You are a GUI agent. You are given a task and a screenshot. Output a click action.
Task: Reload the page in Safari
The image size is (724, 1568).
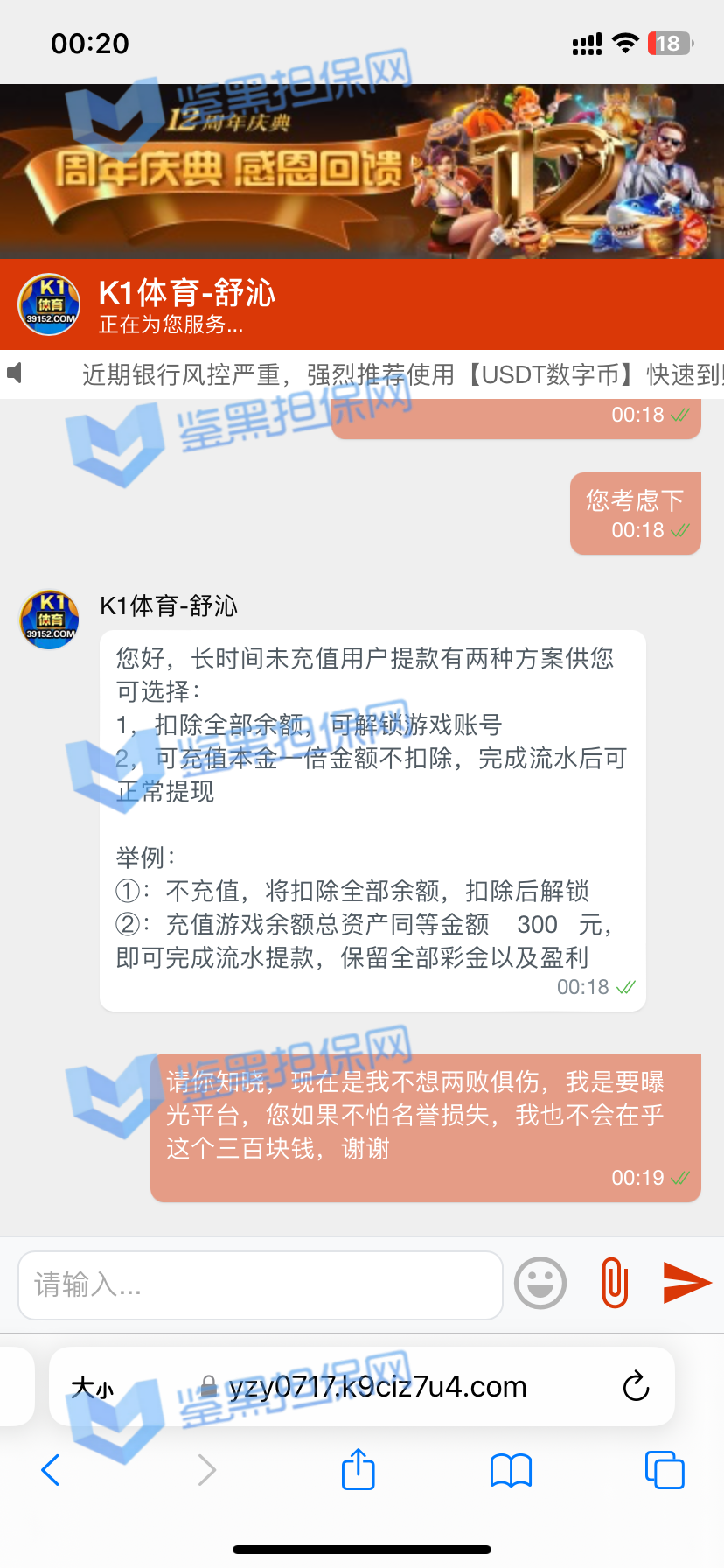[636, 1386]
